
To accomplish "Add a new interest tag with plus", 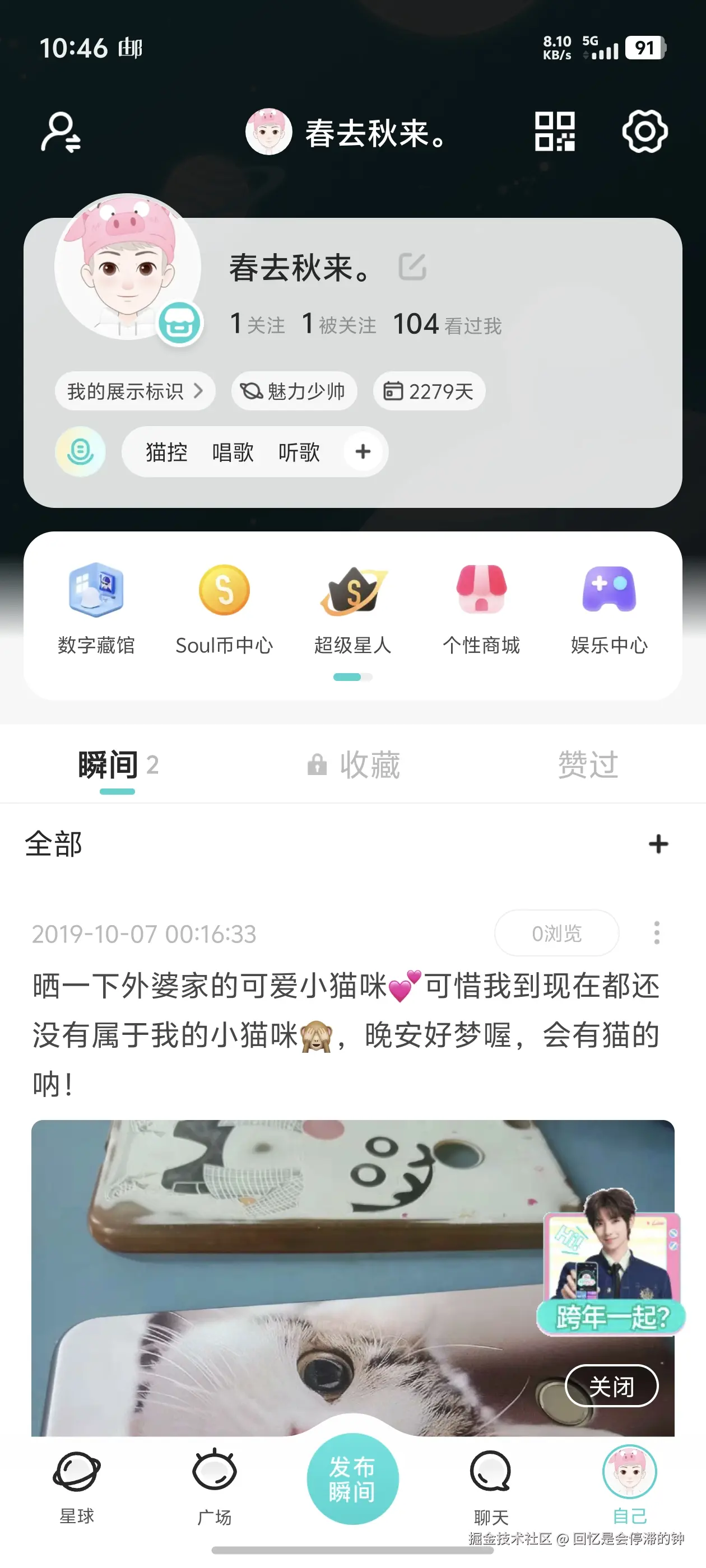I will (363, 452).
